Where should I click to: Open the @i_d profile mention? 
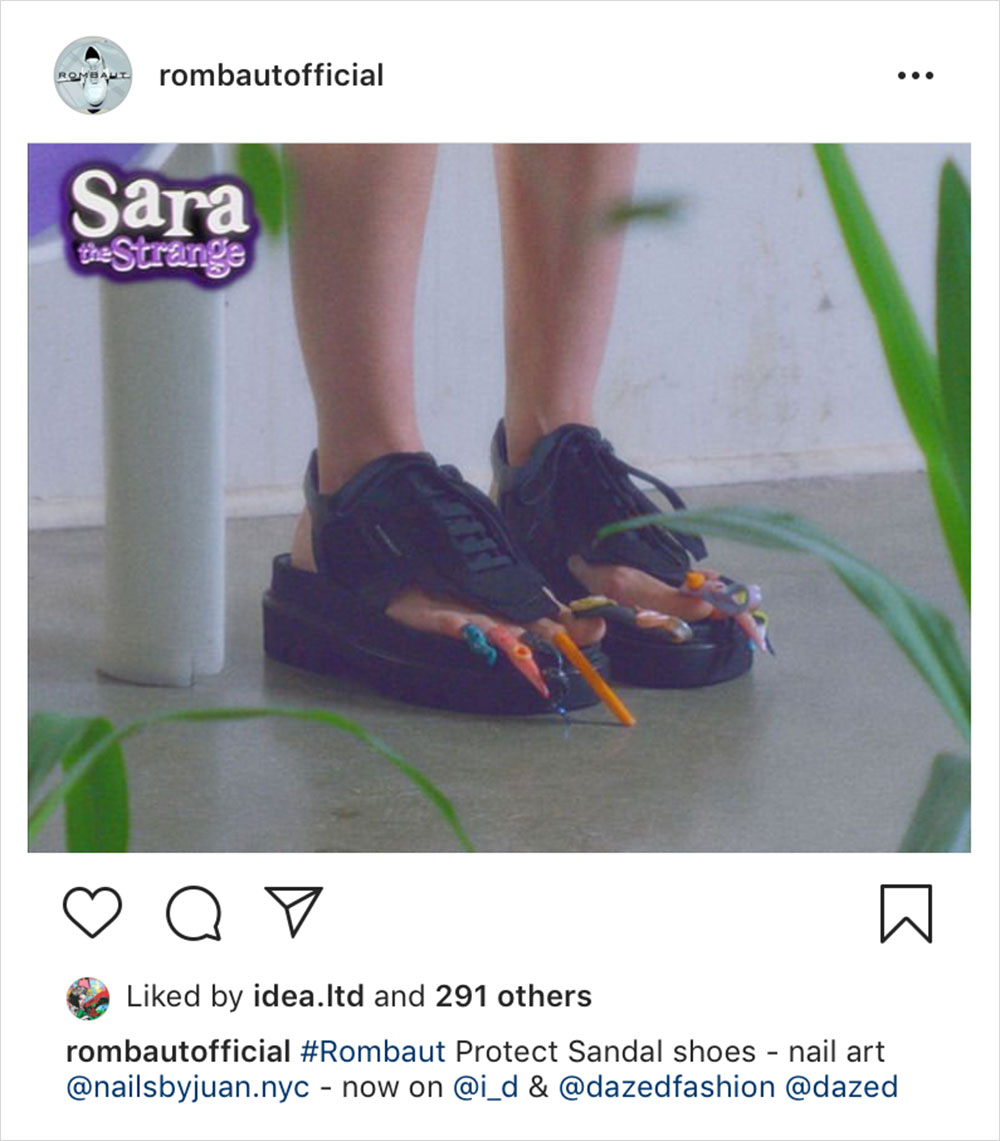click(486, 1087)
